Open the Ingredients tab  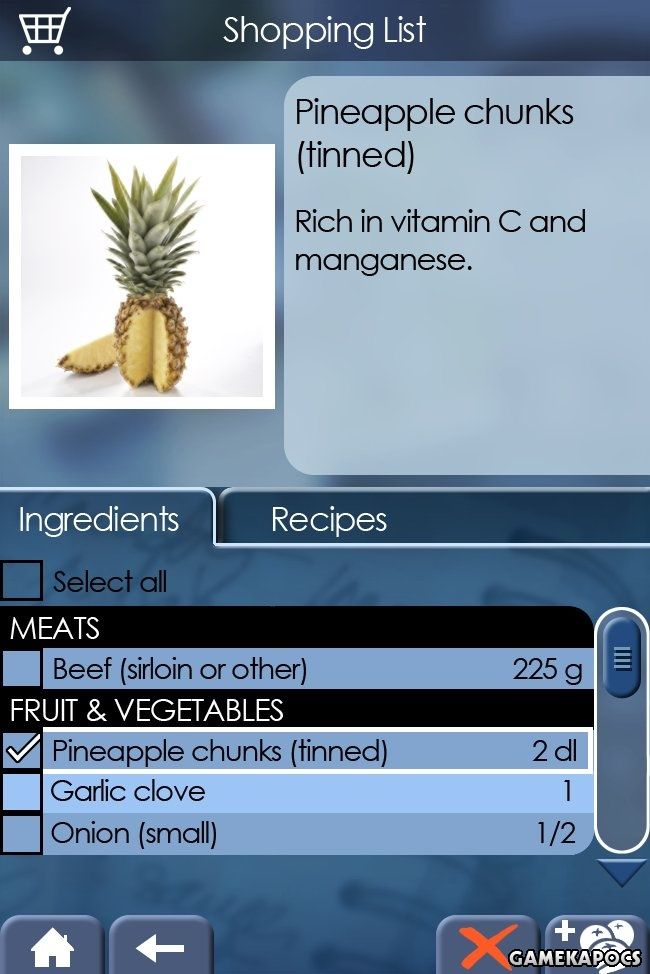99,520
